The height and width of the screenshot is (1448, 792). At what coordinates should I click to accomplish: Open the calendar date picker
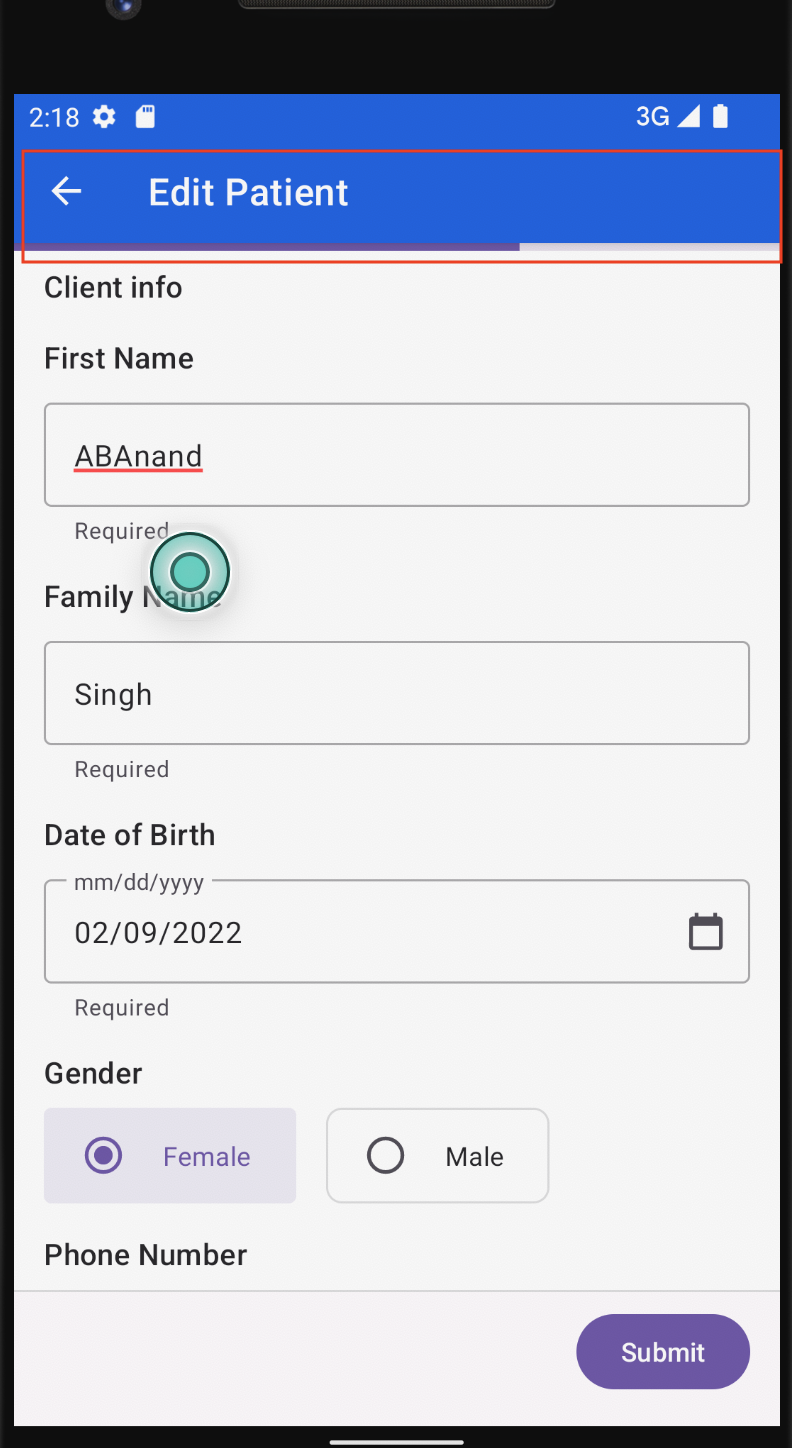(x=705, y=932)
